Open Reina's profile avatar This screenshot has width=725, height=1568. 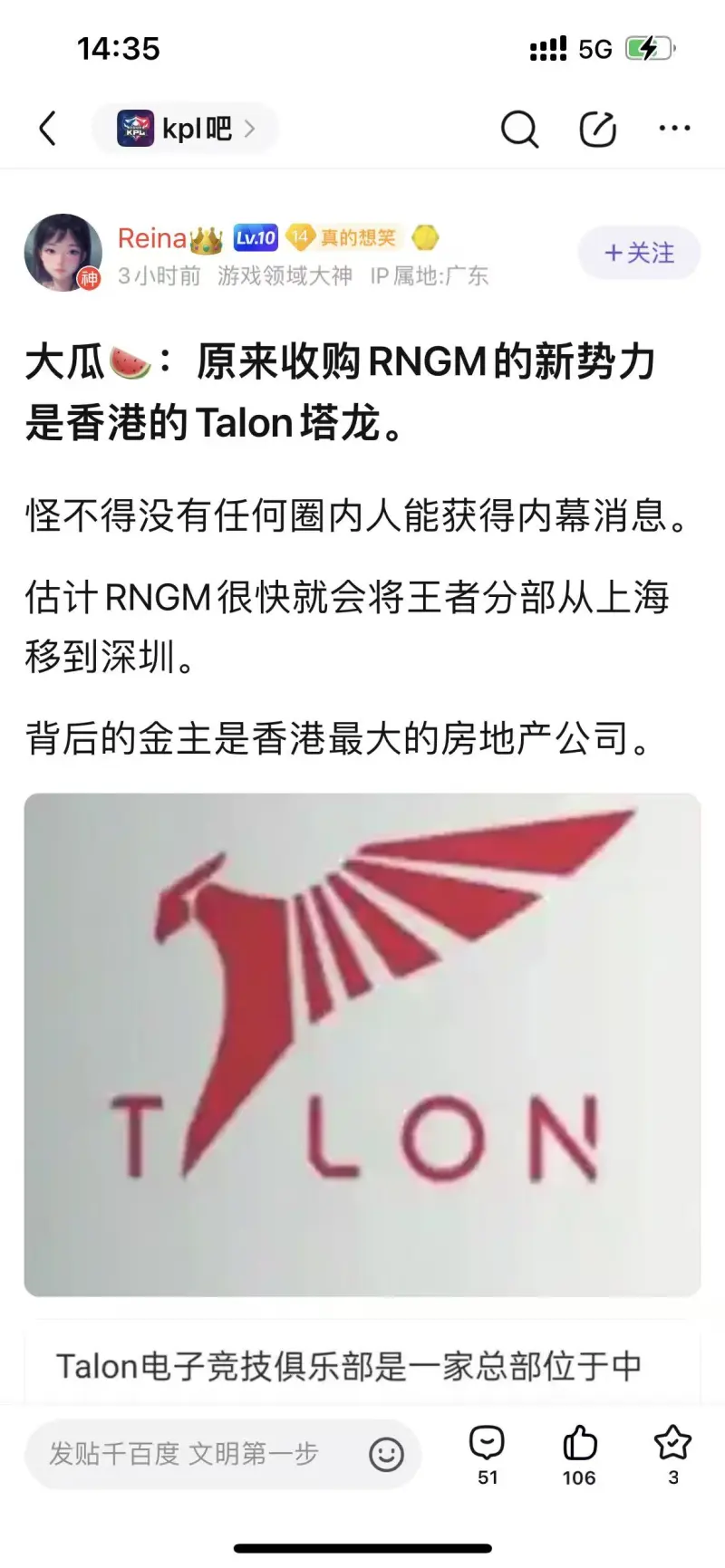(63, 253)
